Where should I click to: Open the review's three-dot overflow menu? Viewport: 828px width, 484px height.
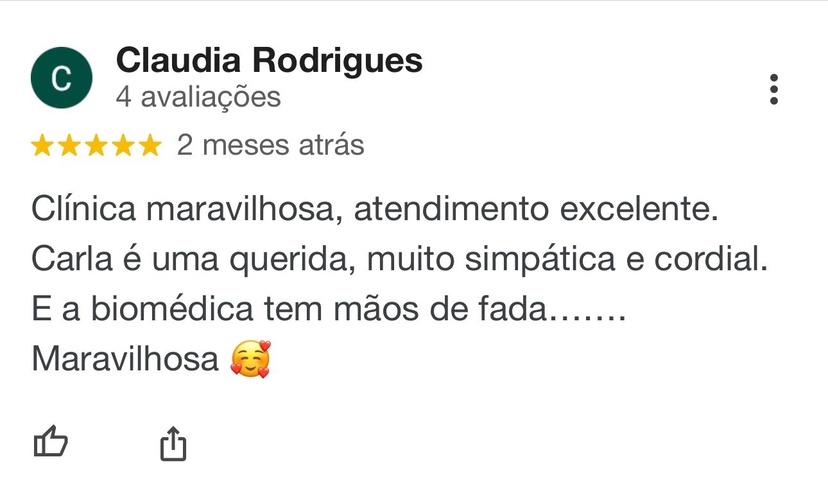[x=774, y=89]
